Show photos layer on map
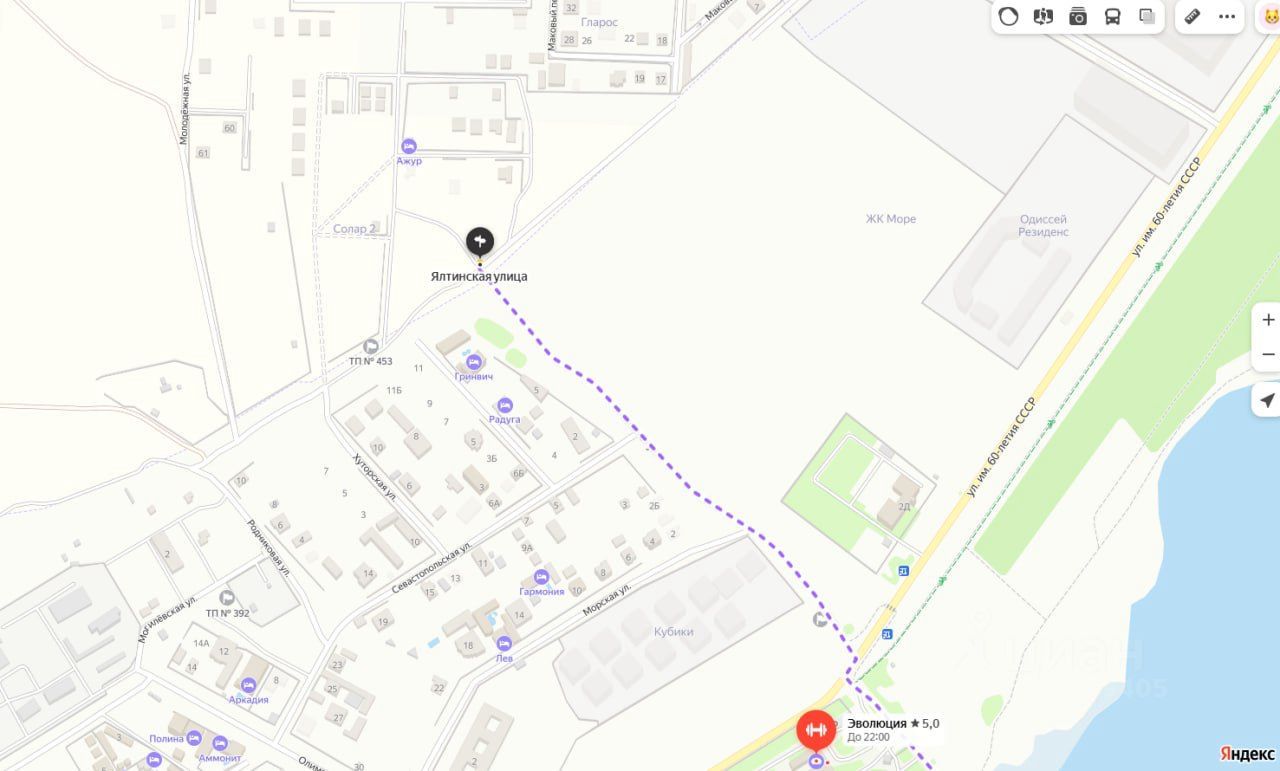This screenshot has width=1280, height=771. (1078, 16)
